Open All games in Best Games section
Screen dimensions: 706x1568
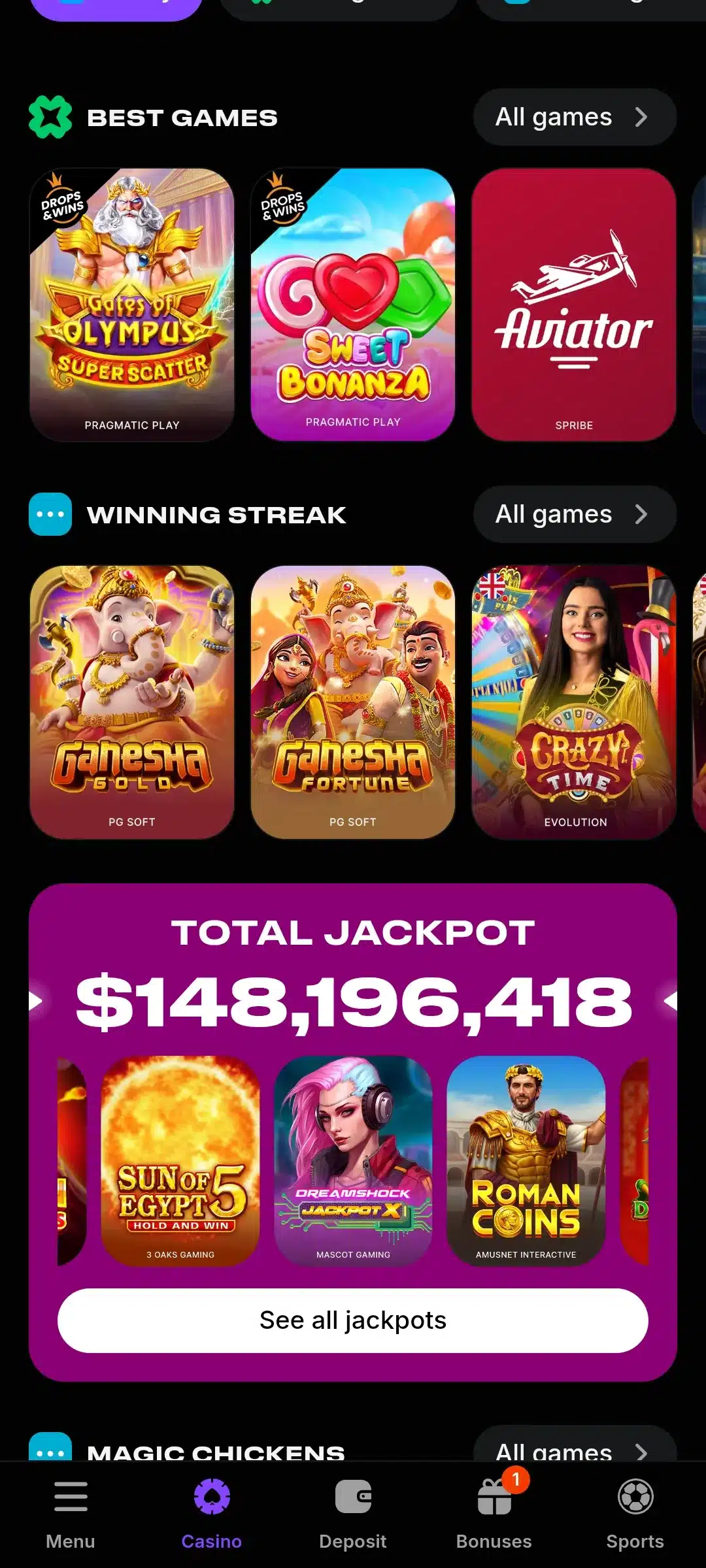tap(574, 117)
